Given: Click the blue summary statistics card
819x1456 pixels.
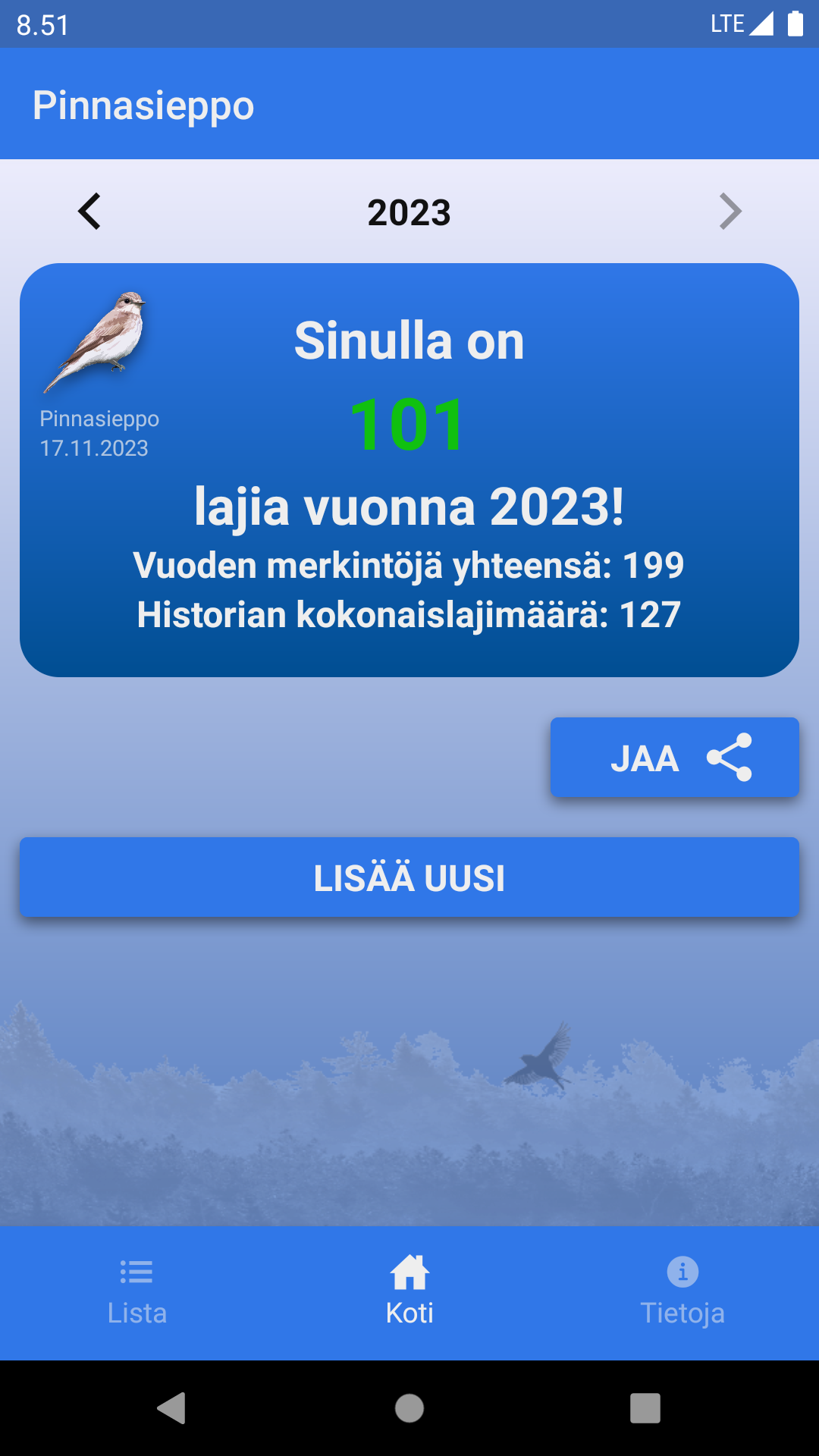Looking at the screenshot, I should tap(409, 468).
